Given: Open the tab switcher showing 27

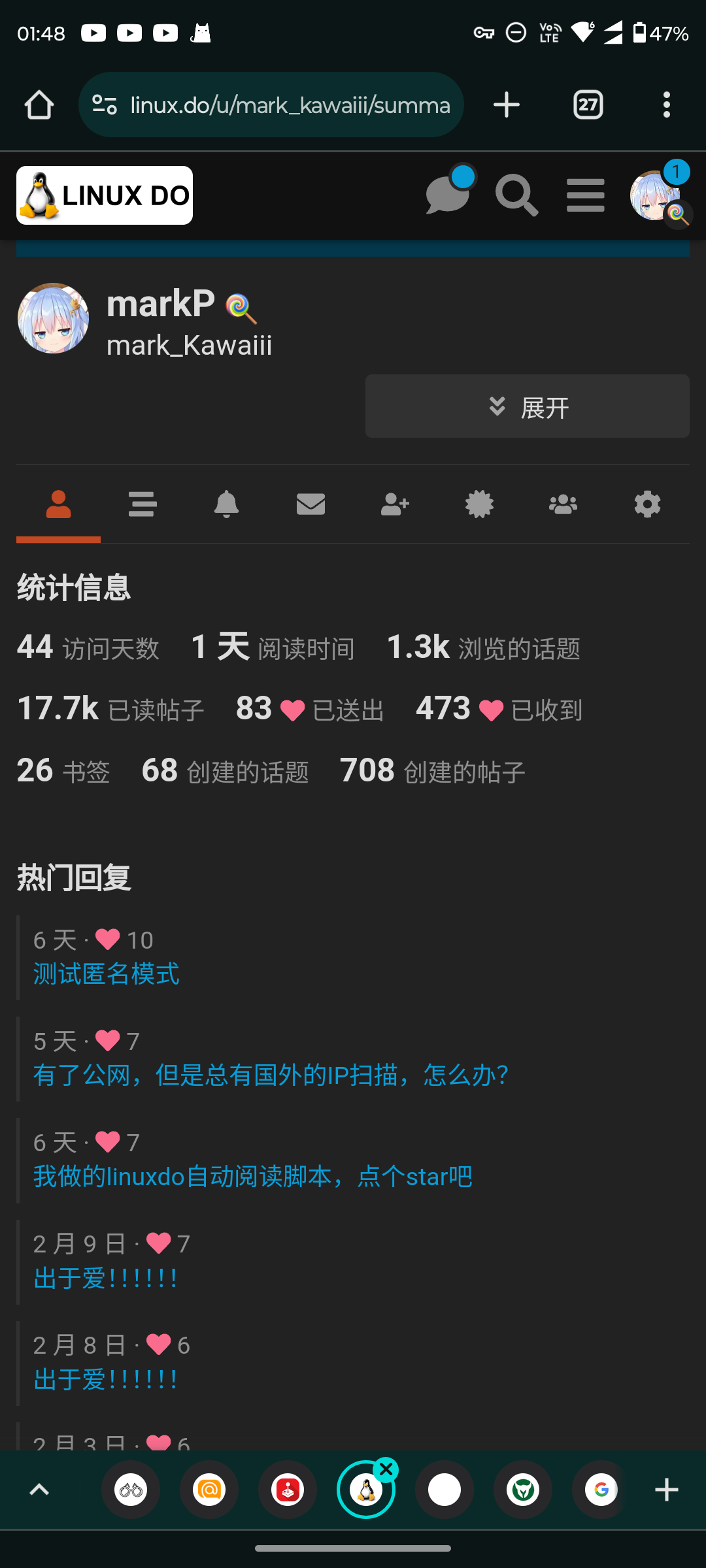Looking at the screenshot, I should (588, 105).
